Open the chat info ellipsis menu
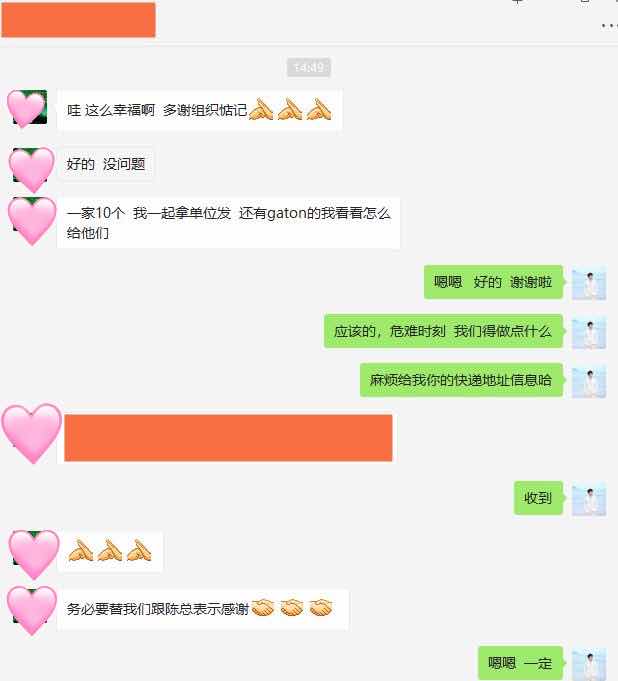 click(x=608, y=25)
